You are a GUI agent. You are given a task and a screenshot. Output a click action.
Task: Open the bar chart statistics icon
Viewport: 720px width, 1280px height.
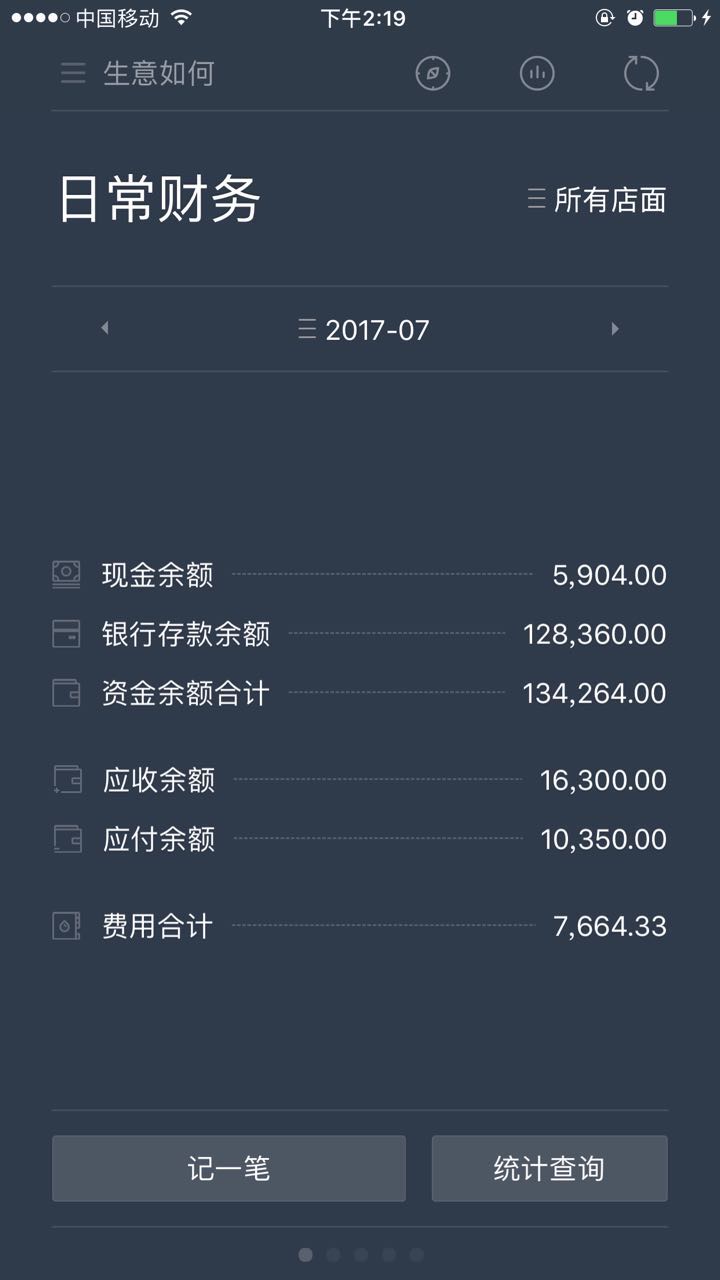point(537,73)
